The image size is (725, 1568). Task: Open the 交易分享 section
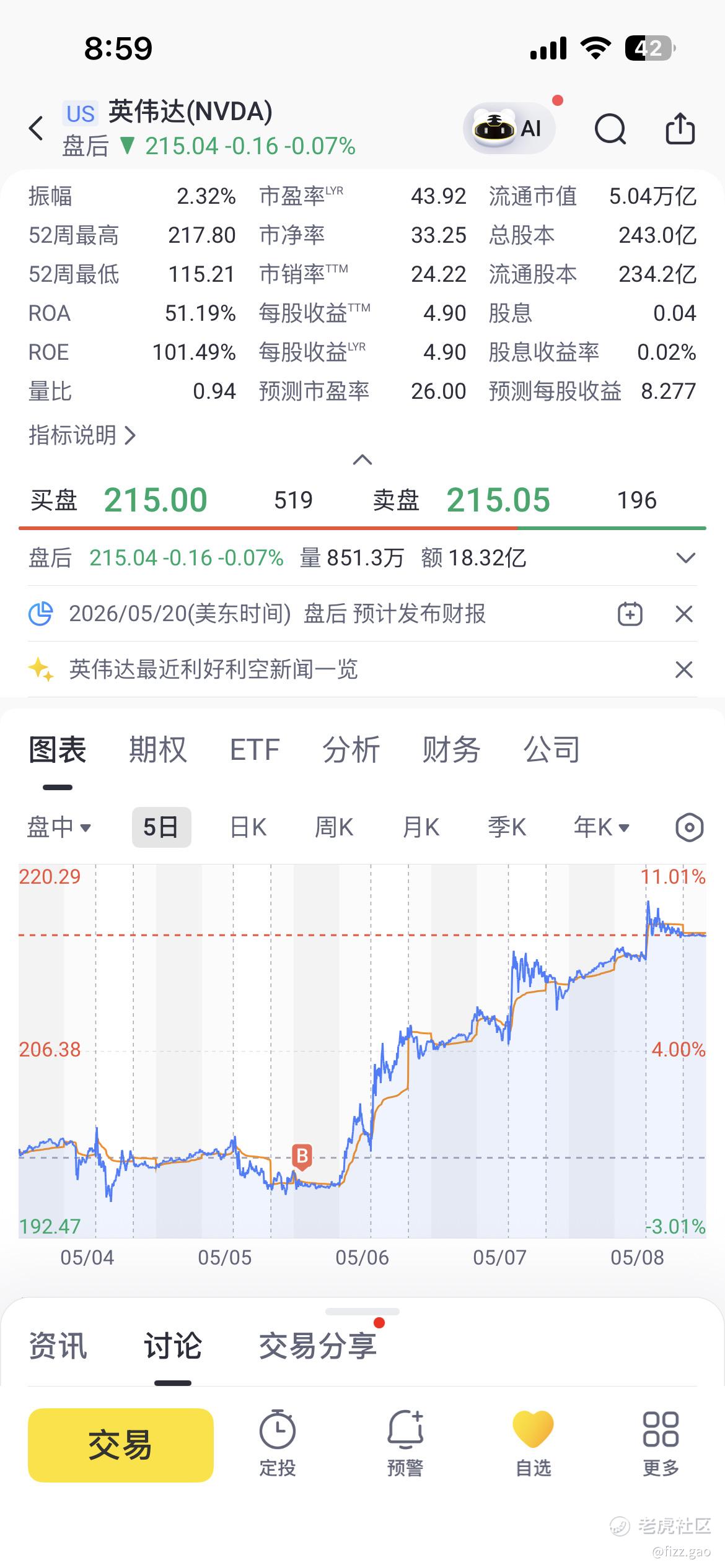[318, 1346]
